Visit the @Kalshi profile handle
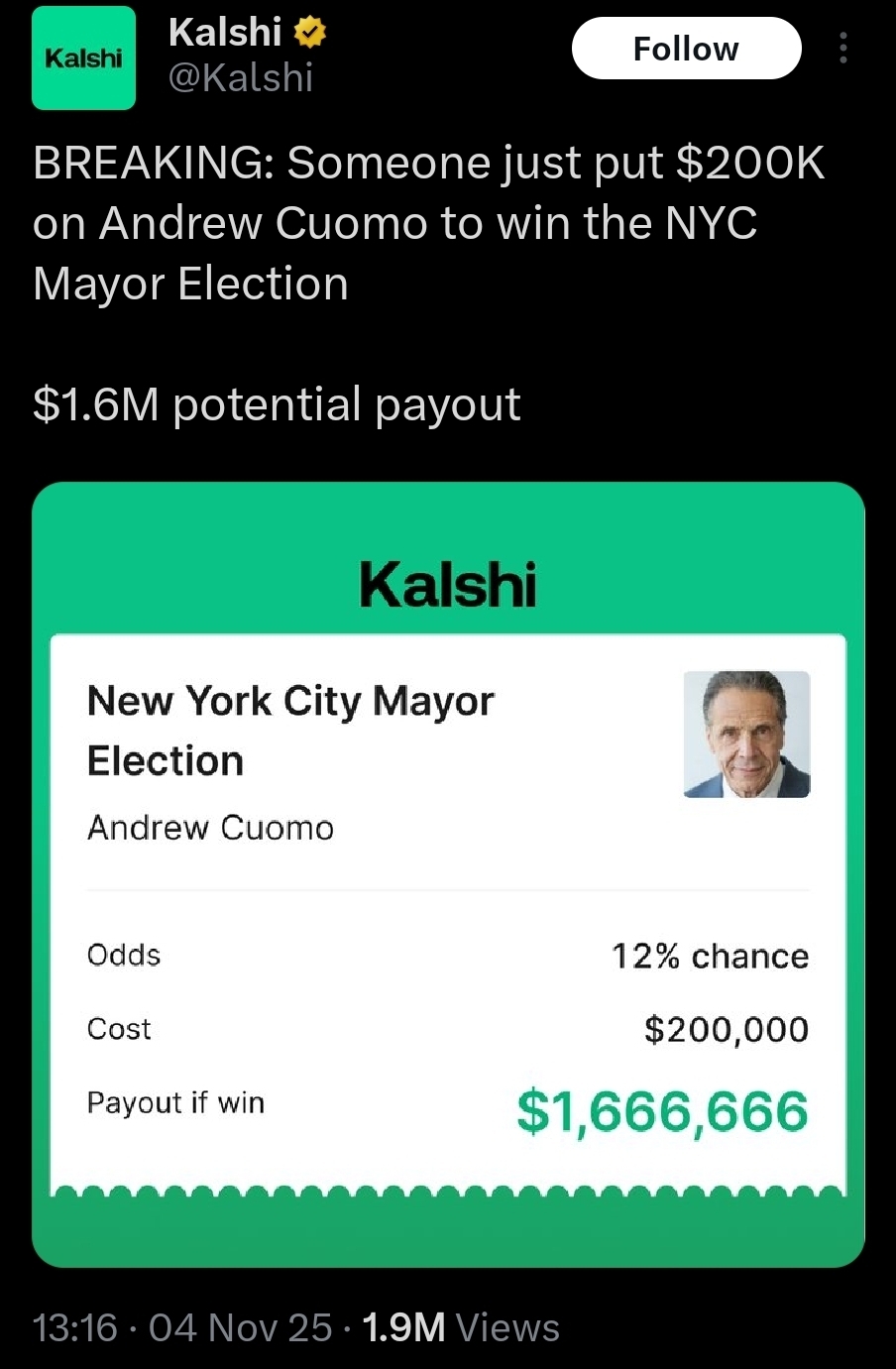Image resolution: width=896 pixels, height=1369 pixels. pos(241,77)
